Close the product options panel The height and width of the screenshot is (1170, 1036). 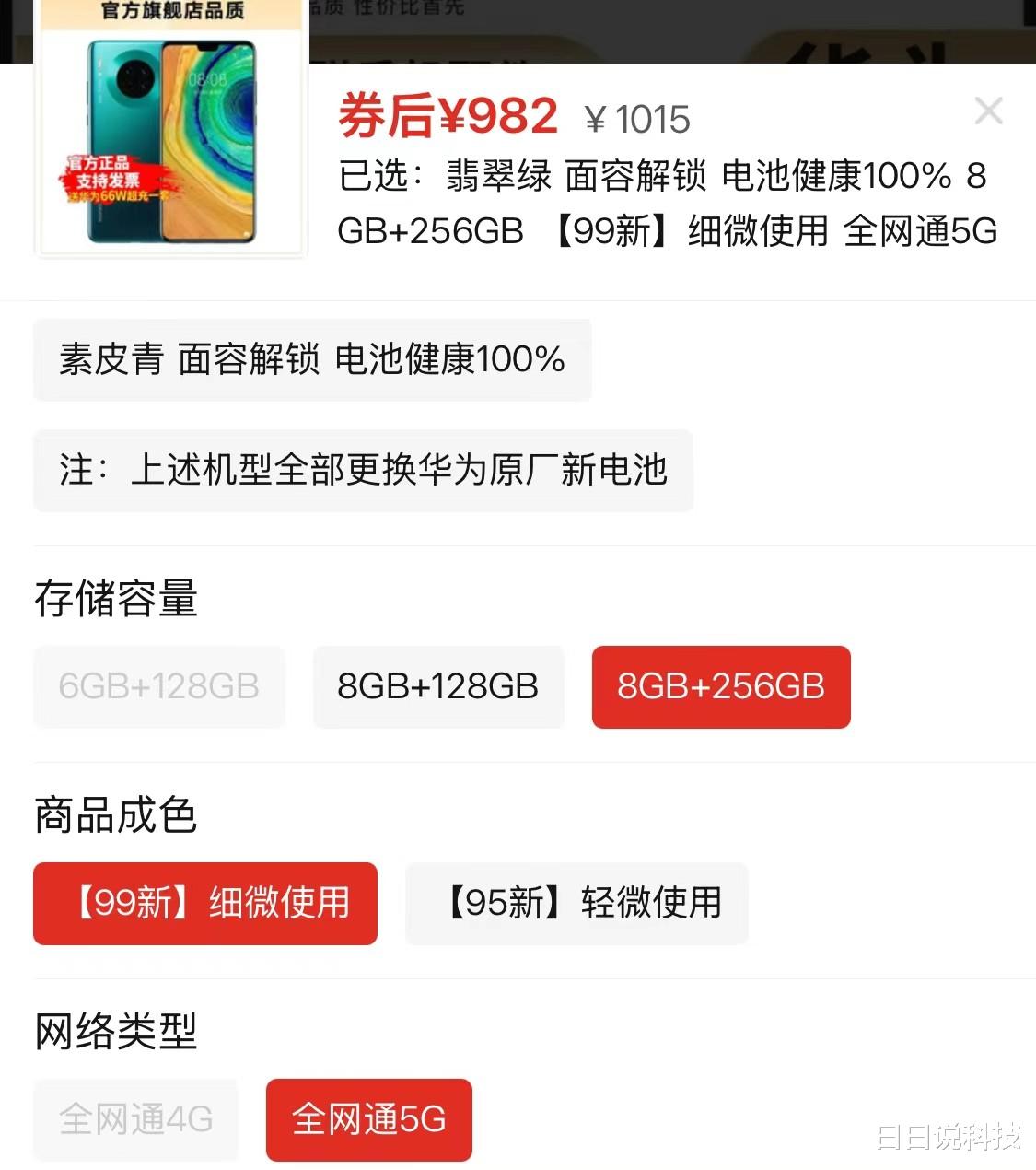point(989,111)
